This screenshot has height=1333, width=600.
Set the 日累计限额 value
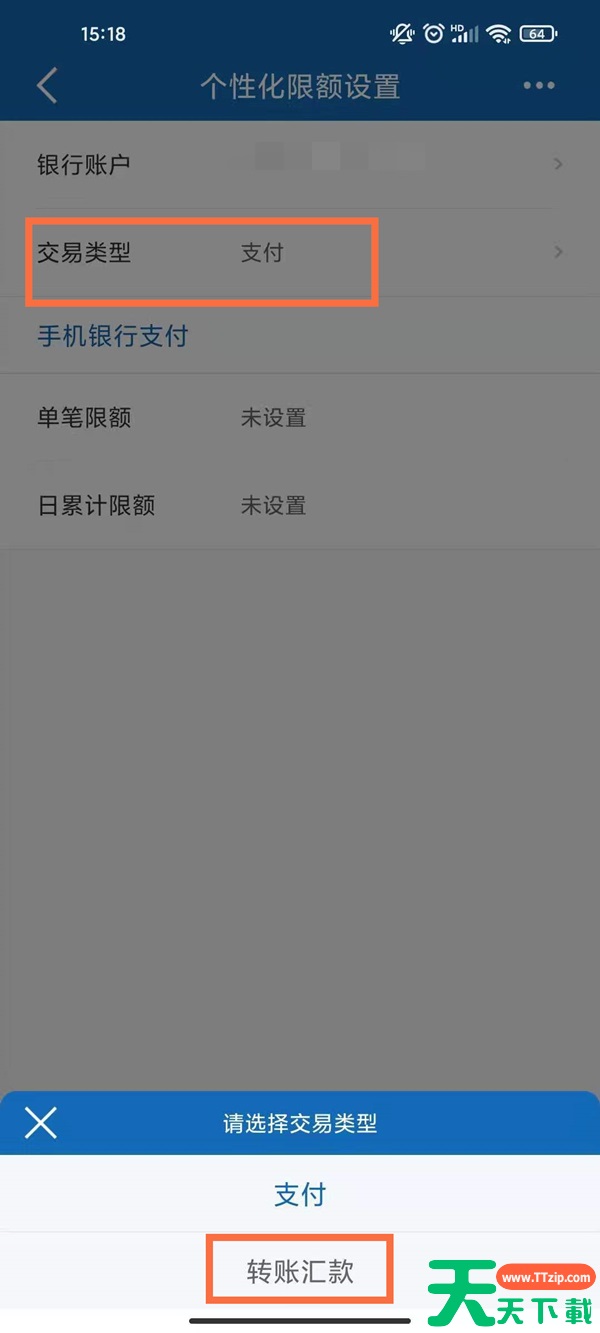[x=300, y=506]
